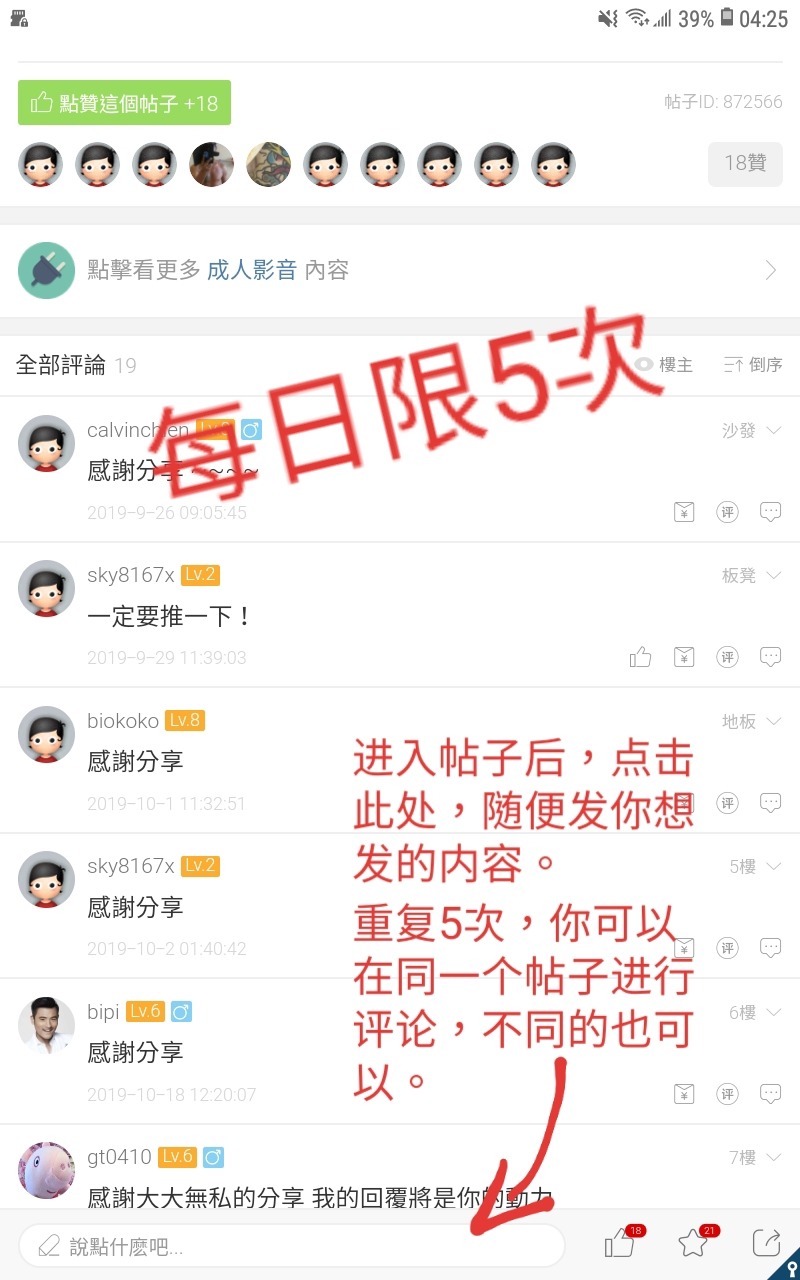Like sky8167x's 一定要推一下 comment
Screen dimensions: 800x1280
[640, 657]
